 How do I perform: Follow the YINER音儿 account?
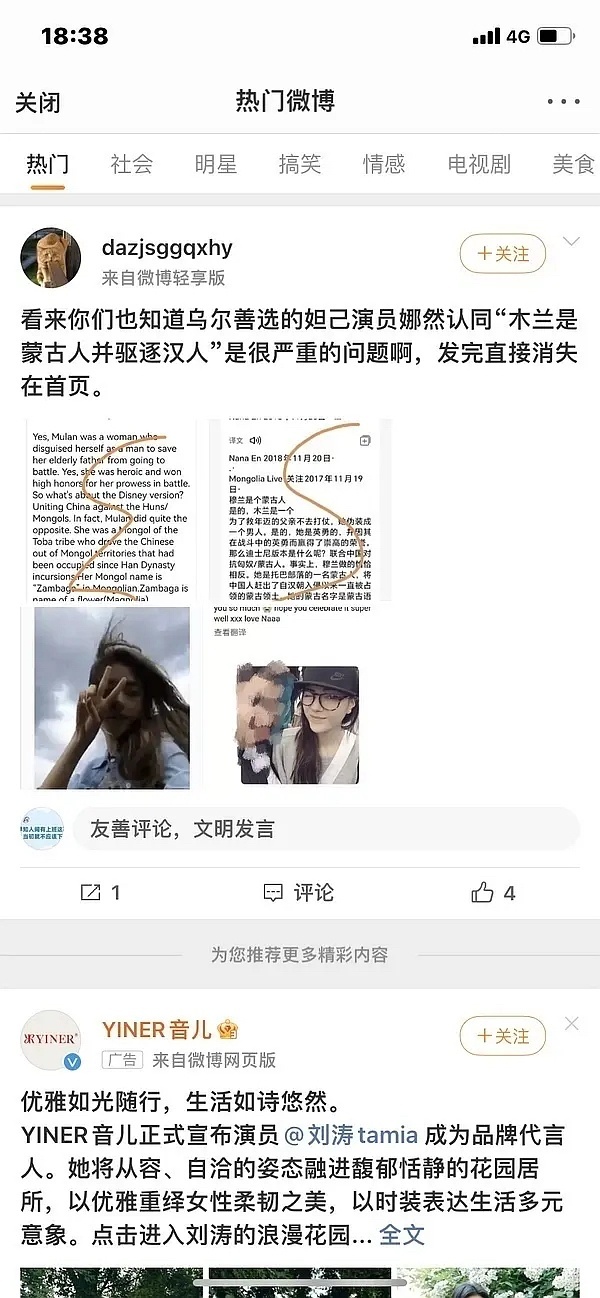pyautogui.click(x=502, y=1036)
